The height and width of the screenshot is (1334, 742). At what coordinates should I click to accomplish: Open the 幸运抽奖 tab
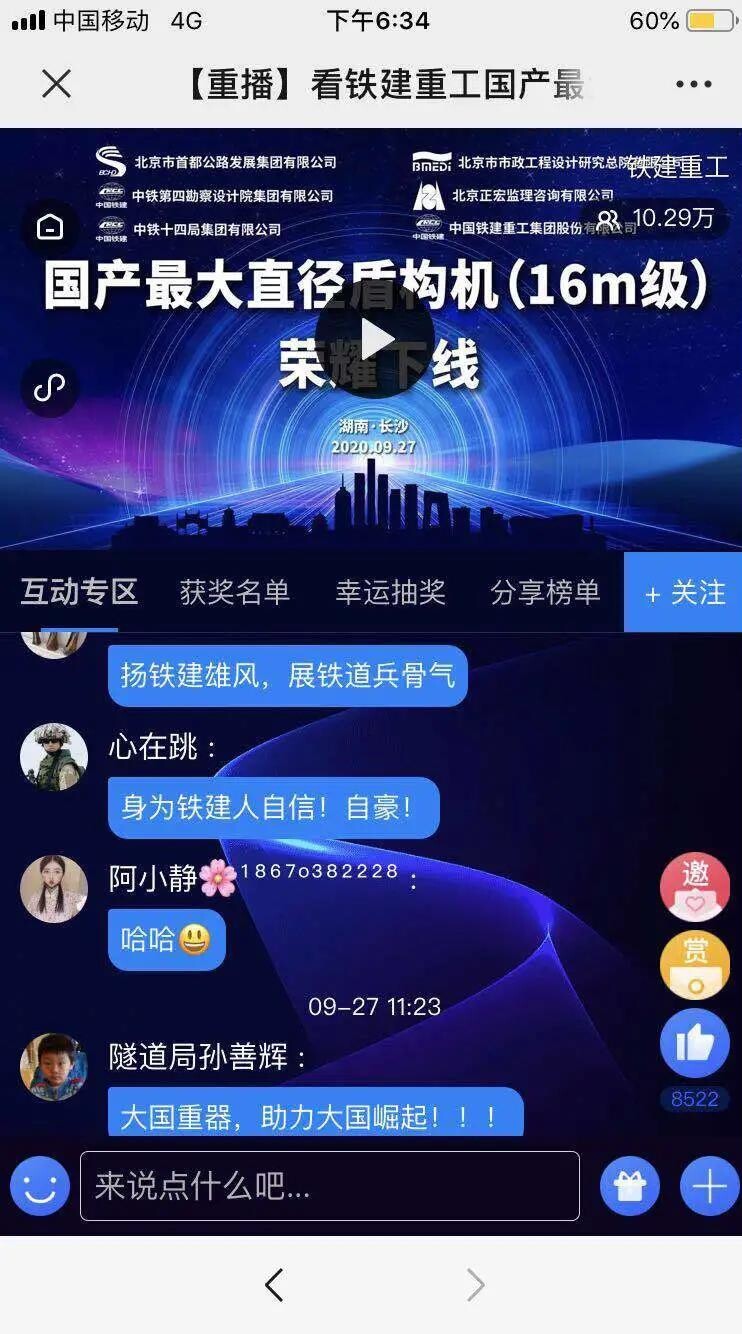390,592
